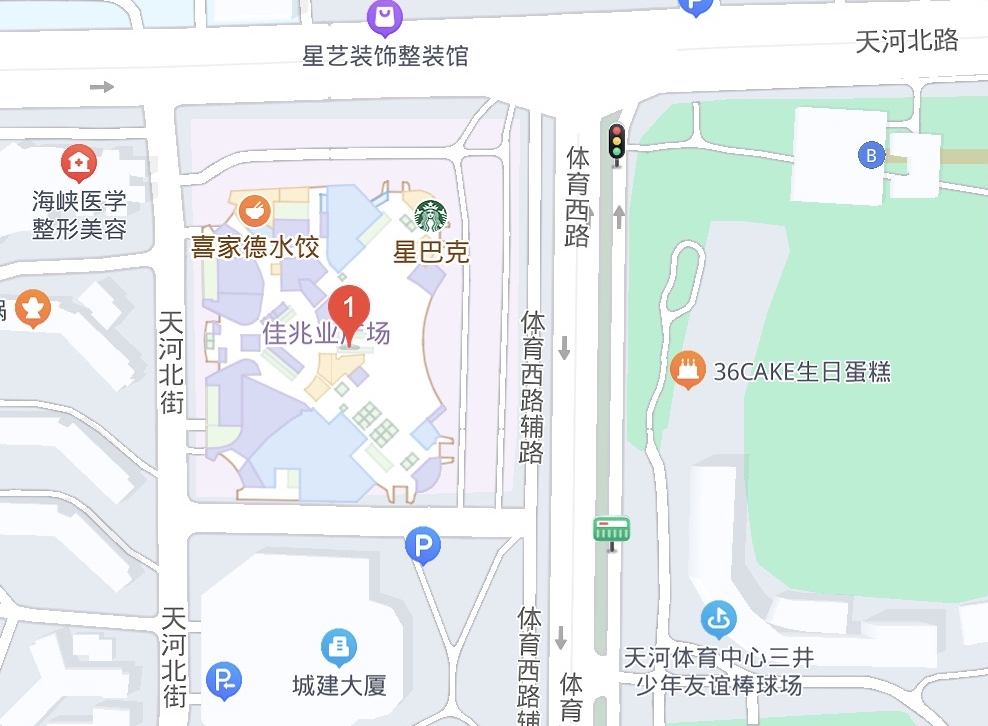Tap the 喜家德水饺 restaurant marker
Image resolution: width=988 pixels, height=726 pixels.
pyautogui.click(x=256, y=211)
